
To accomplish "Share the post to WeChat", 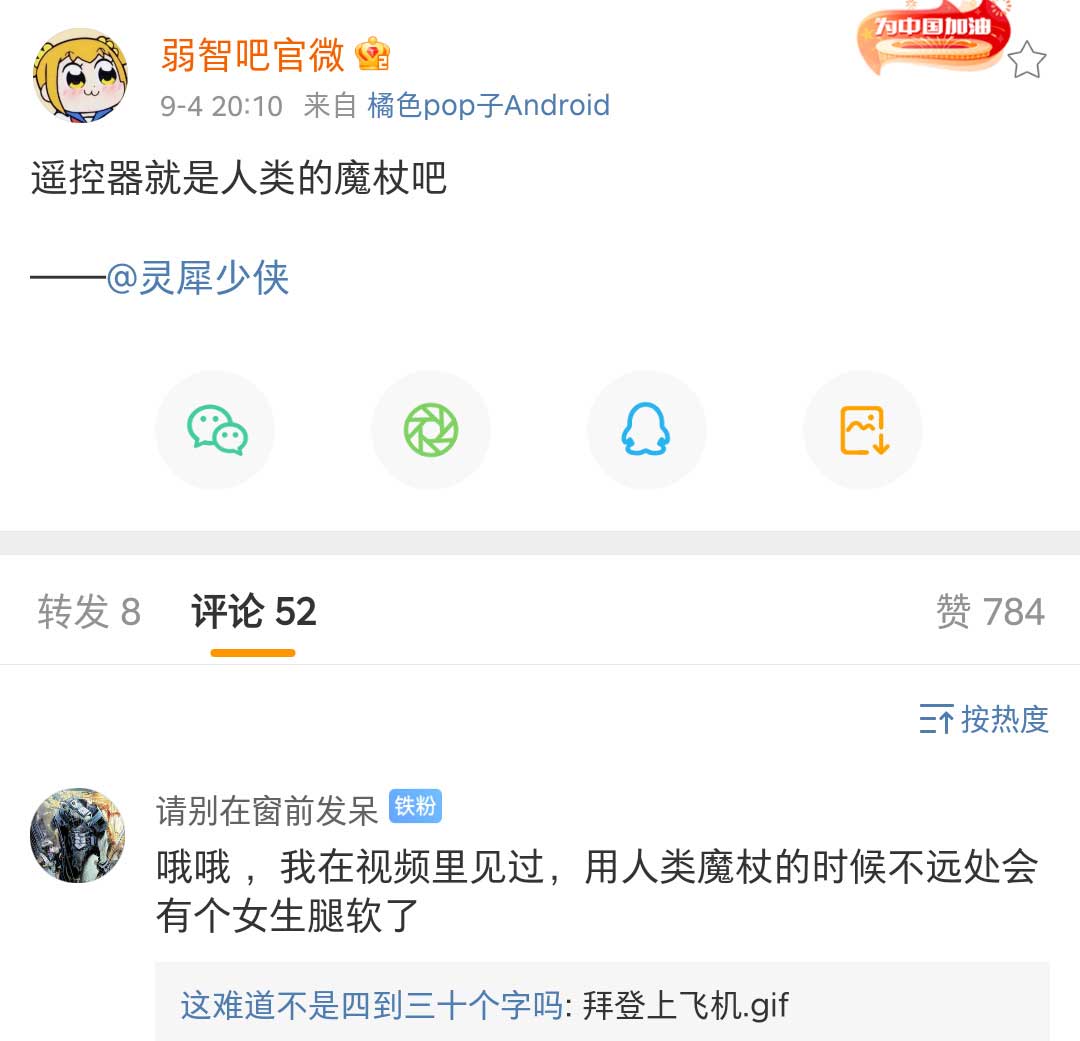I will pos(216,430).
